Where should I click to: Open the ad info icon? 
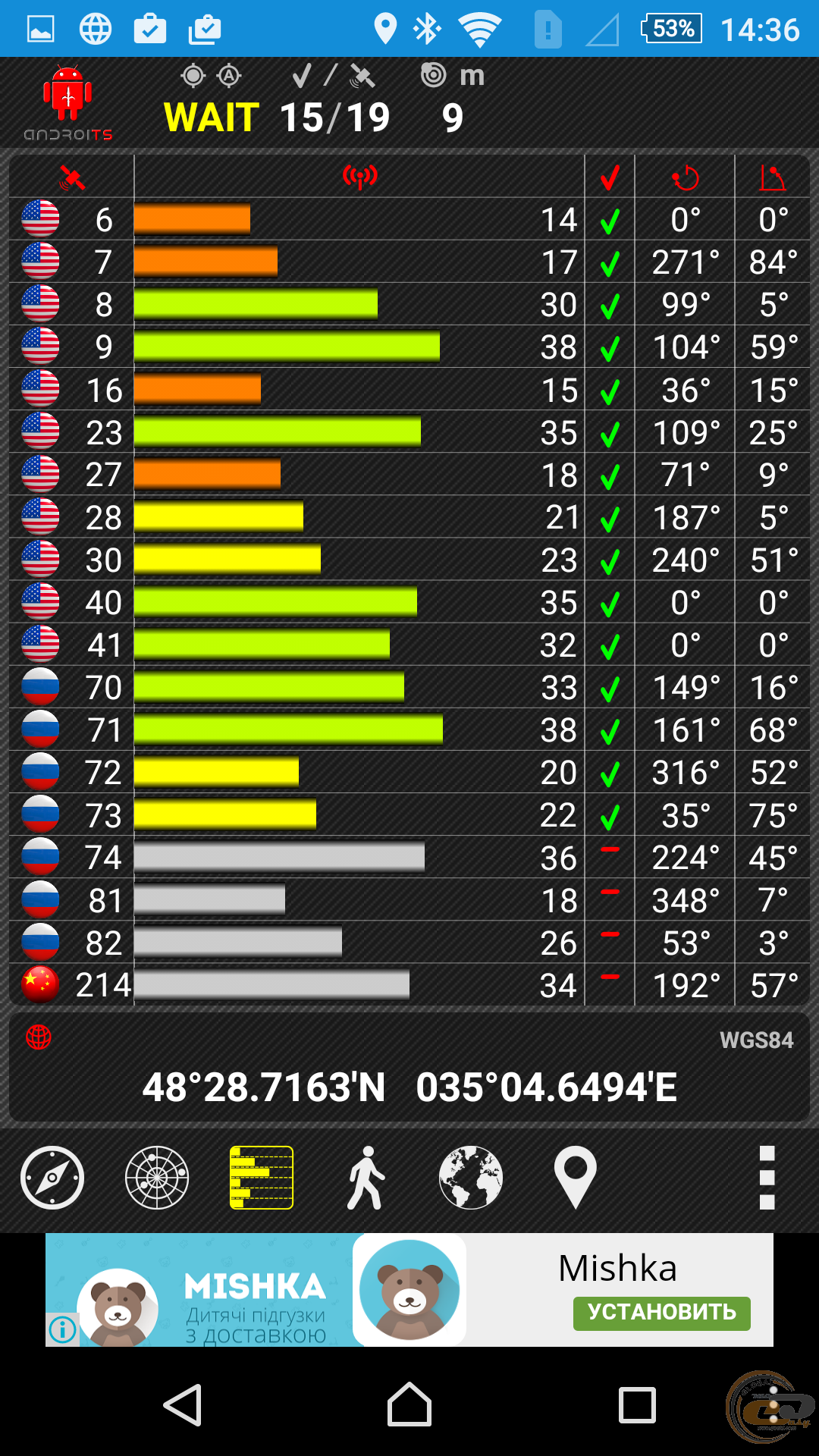62,1329
